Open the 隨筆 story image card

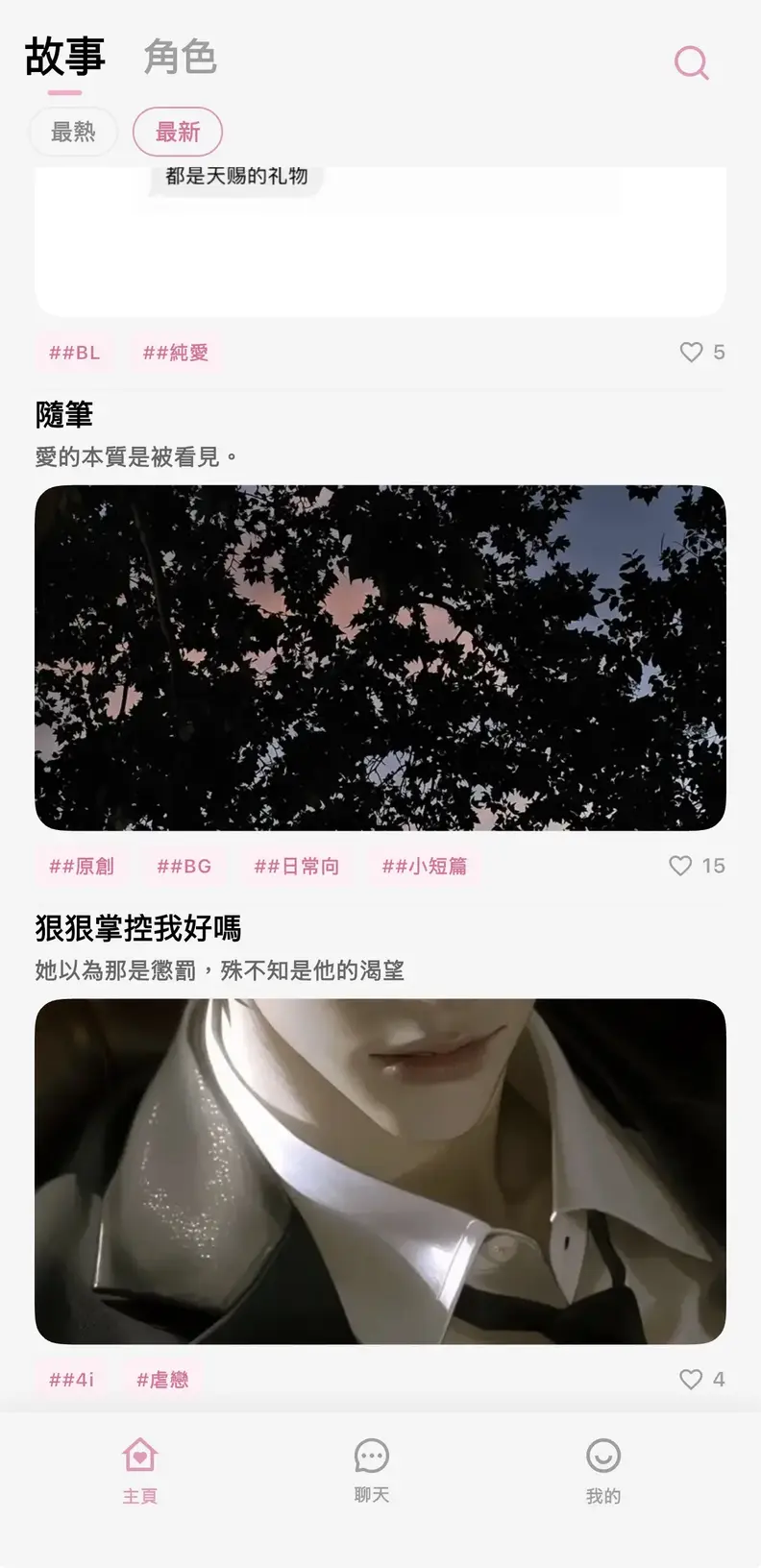[x=380, y=658]
